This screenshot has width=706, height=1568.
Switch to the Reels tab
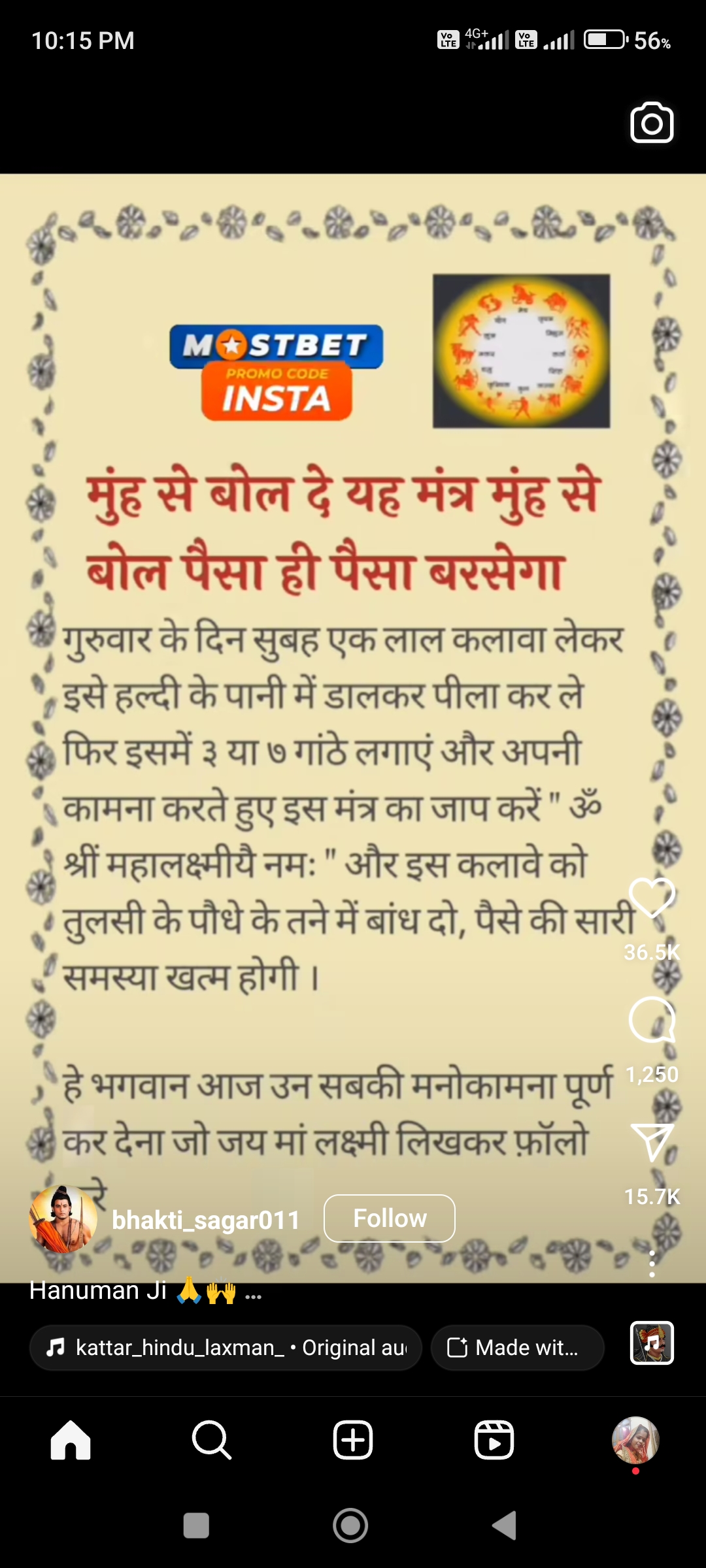pyautogui.click(x=494, y=1440)
